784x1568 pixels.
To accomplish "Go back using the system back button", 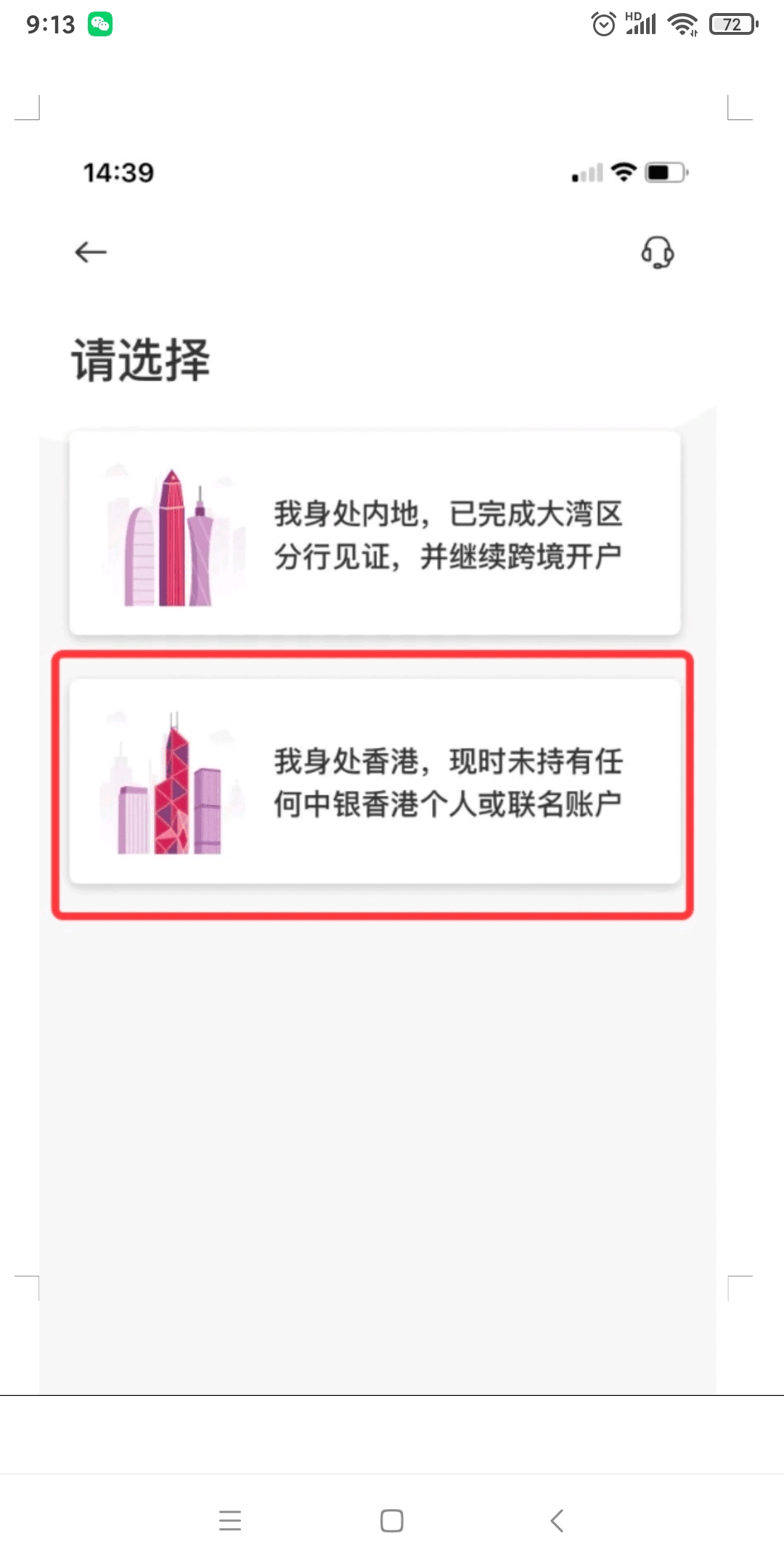I will click(557, 1520).
